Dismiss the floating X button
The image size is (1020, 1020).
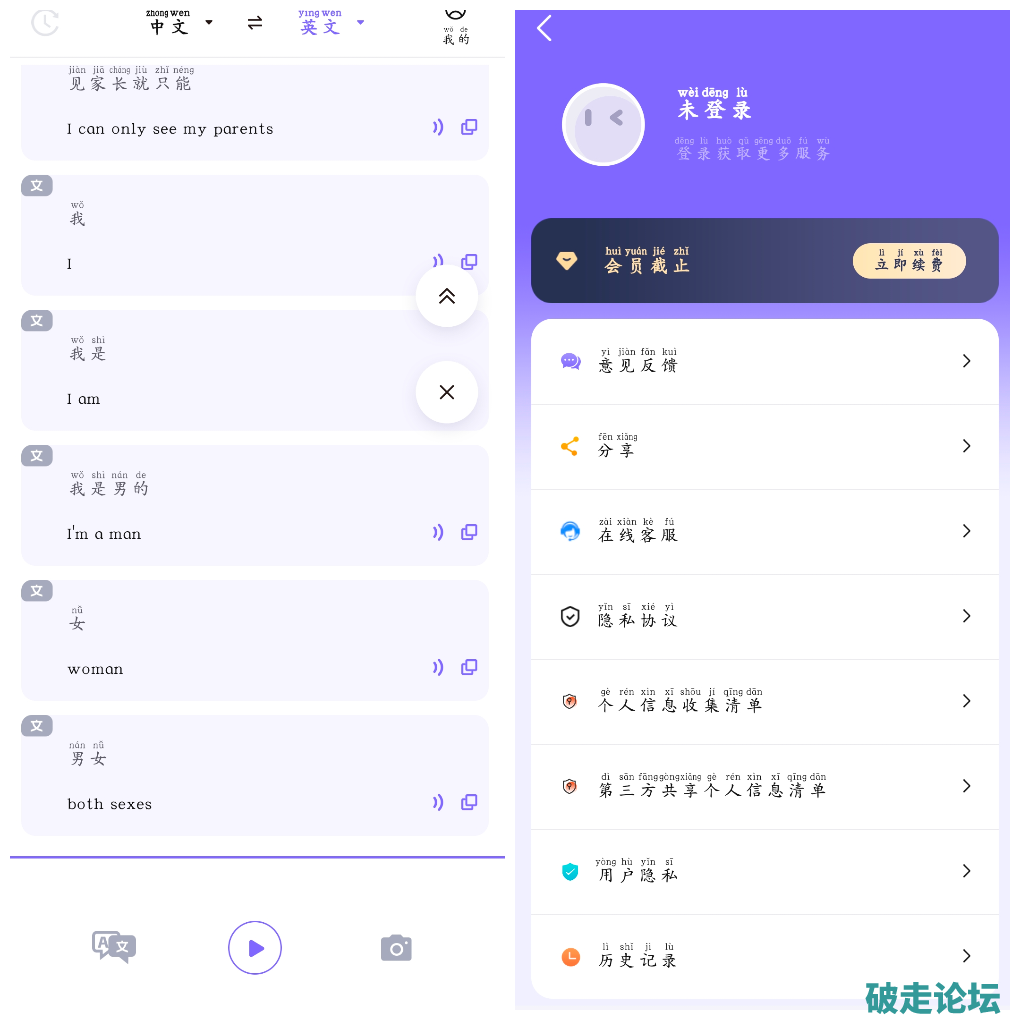[x=447, y=392]
